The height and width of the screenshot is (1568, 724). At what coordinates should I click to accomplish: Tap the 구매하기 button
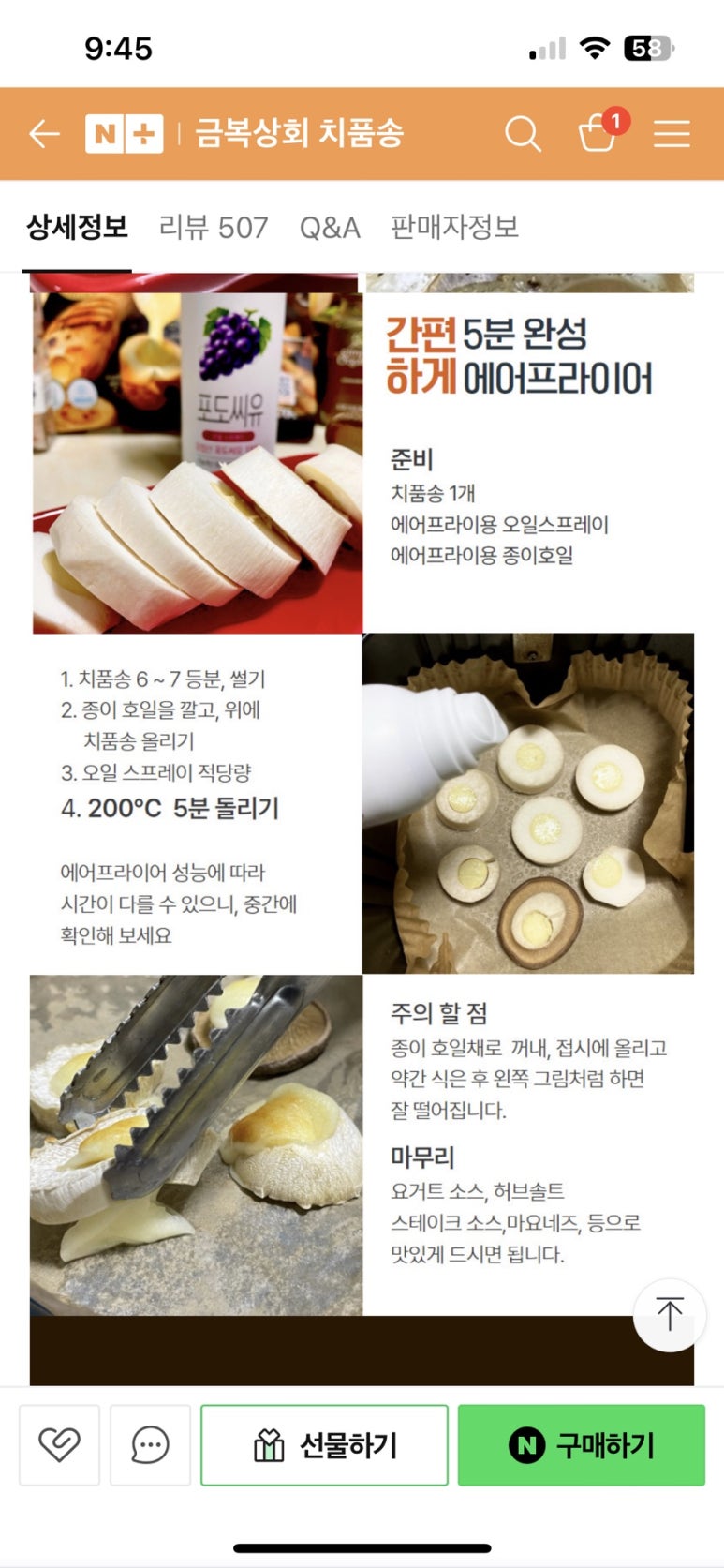pyautogui.click(x=581, y=1444)
